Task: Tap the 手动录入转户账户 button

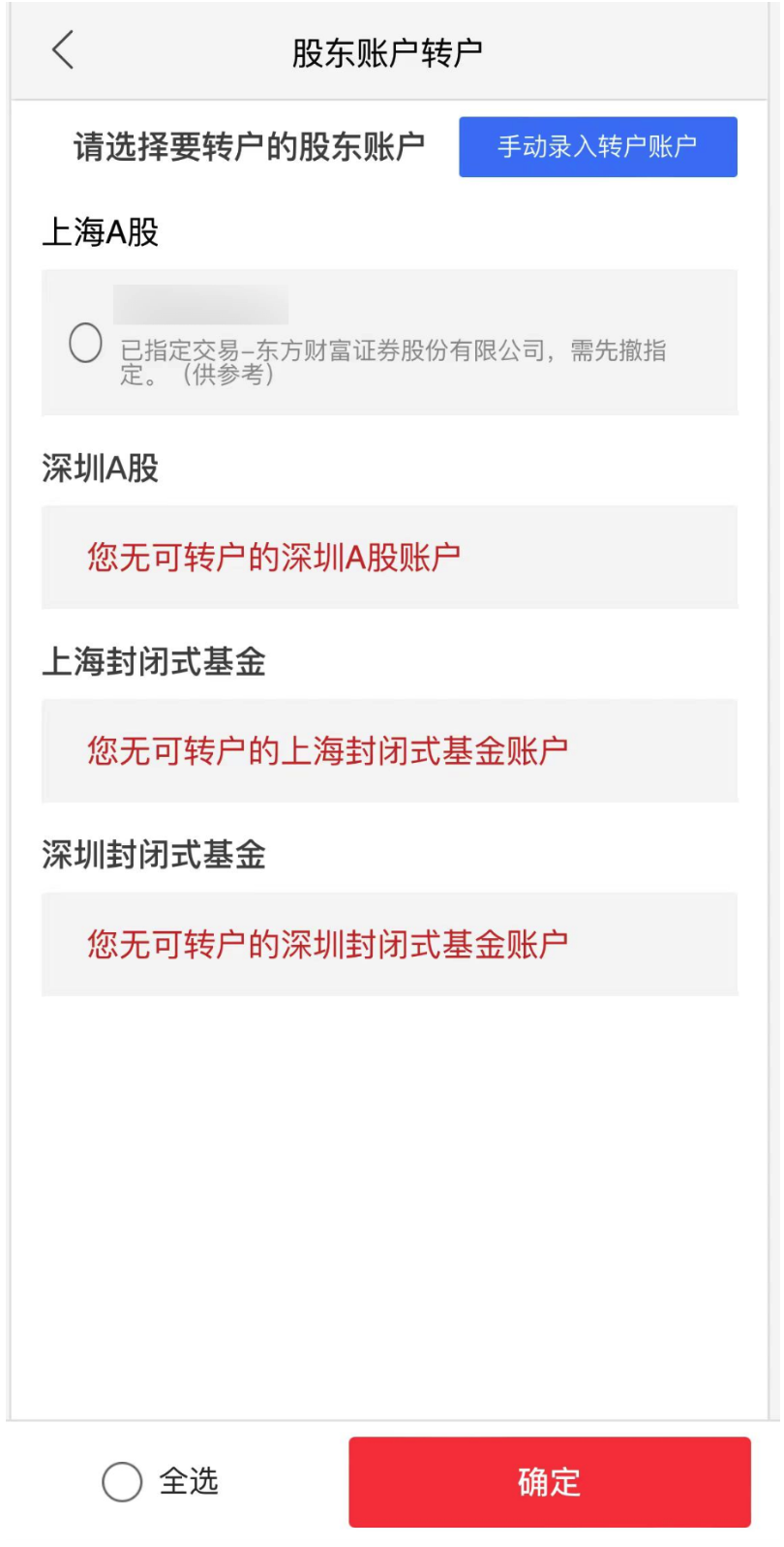Action: (x=597, y=147)
